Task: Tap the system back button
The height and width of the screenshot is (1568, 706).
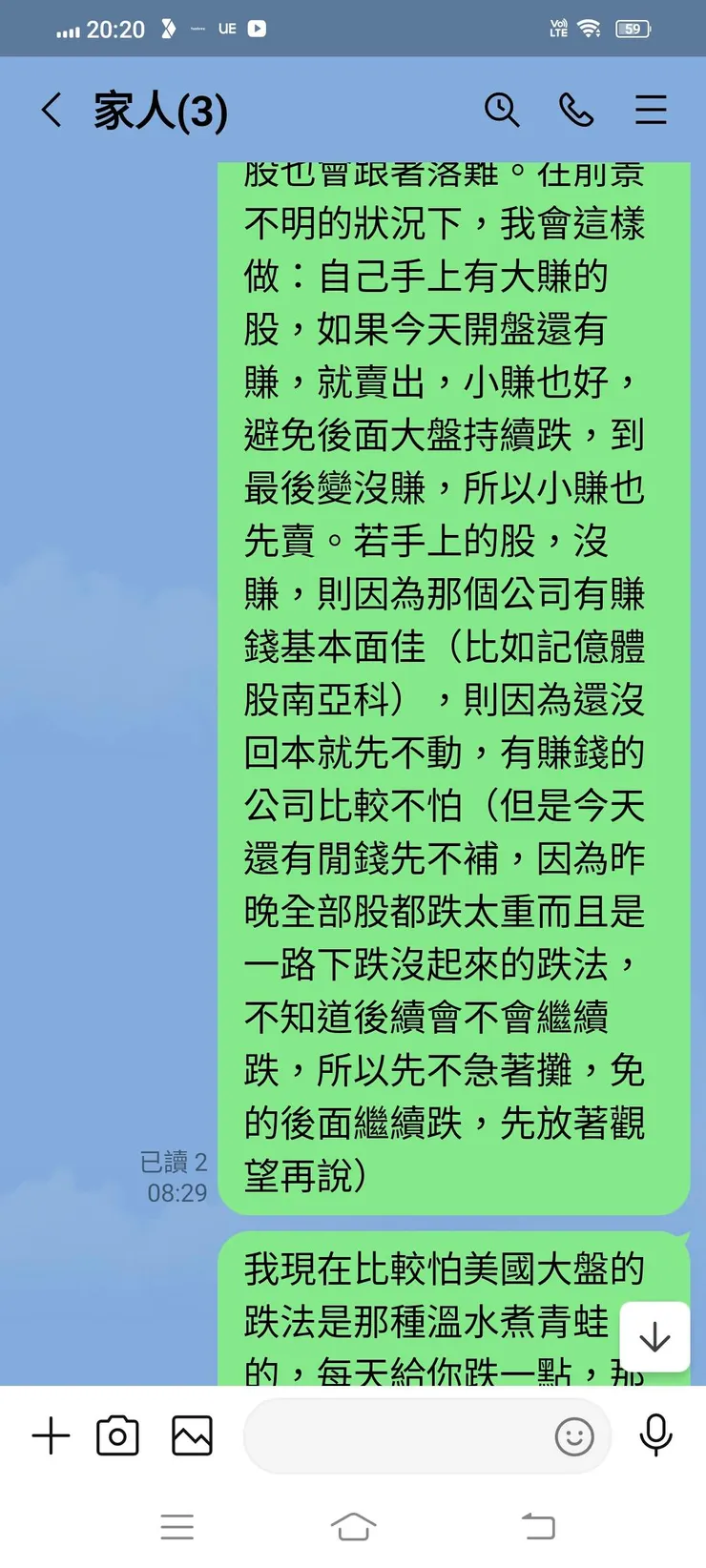Action: pos(538,1526)
